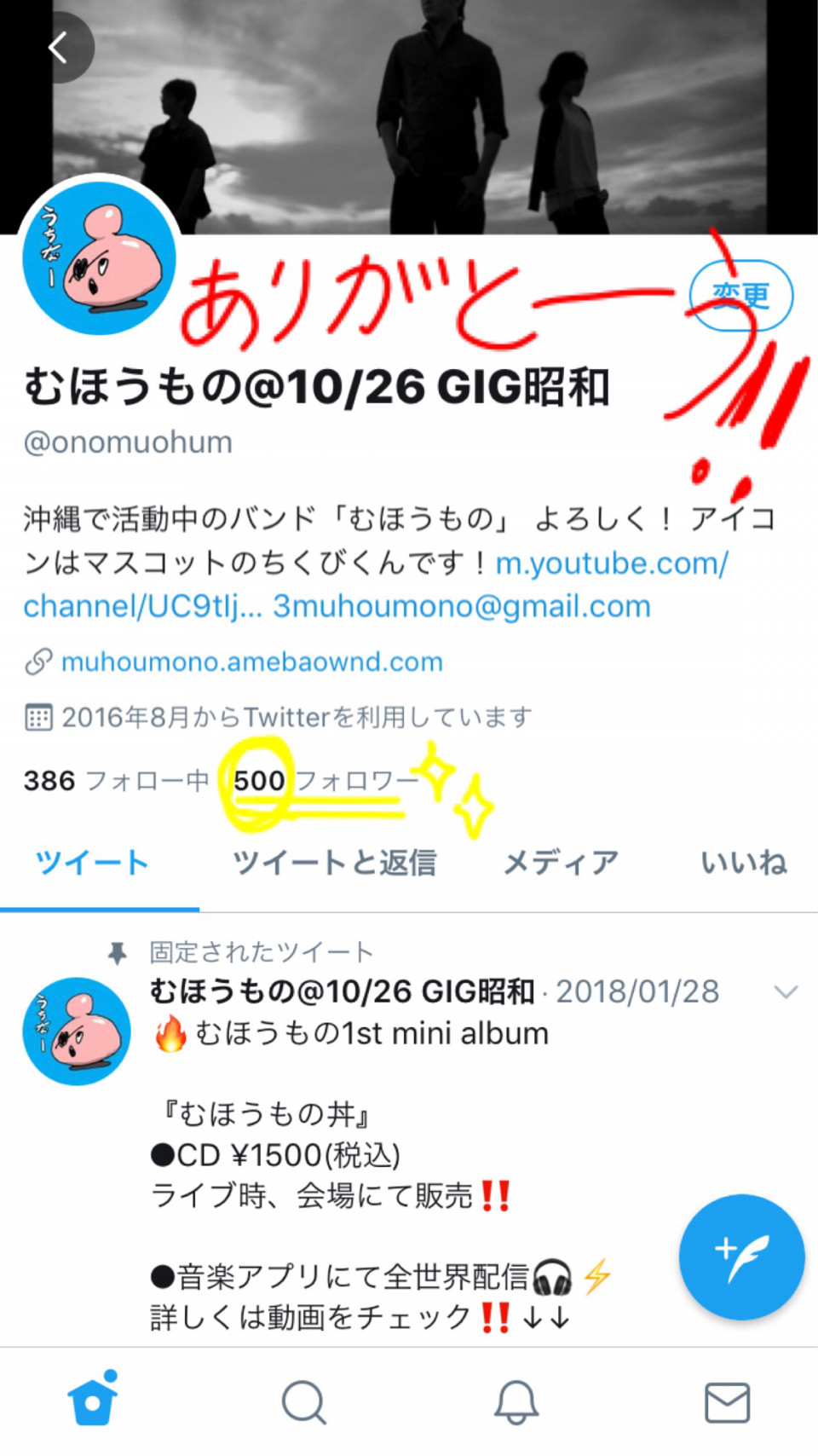Switch to the ツイート tab
818x1456 pixels.
pyautogui.click(x=92, y=863)
